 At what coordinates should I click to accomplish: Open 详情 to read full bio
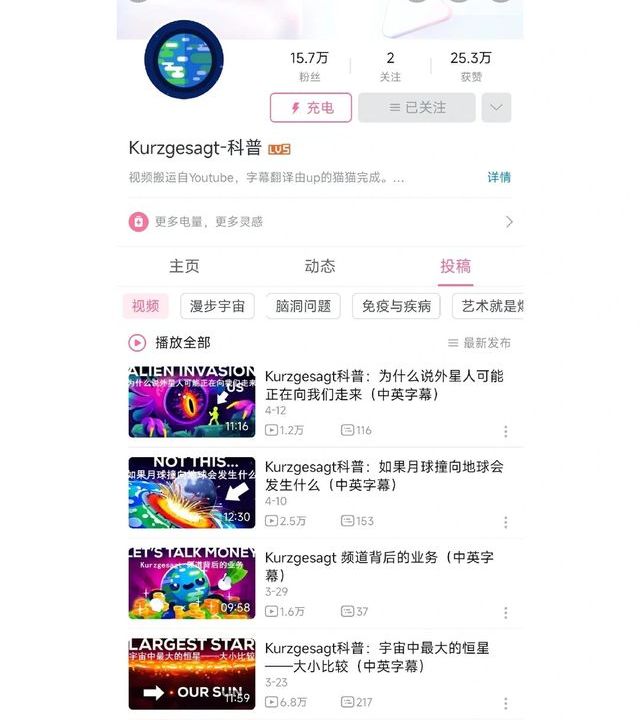[499, 177]
